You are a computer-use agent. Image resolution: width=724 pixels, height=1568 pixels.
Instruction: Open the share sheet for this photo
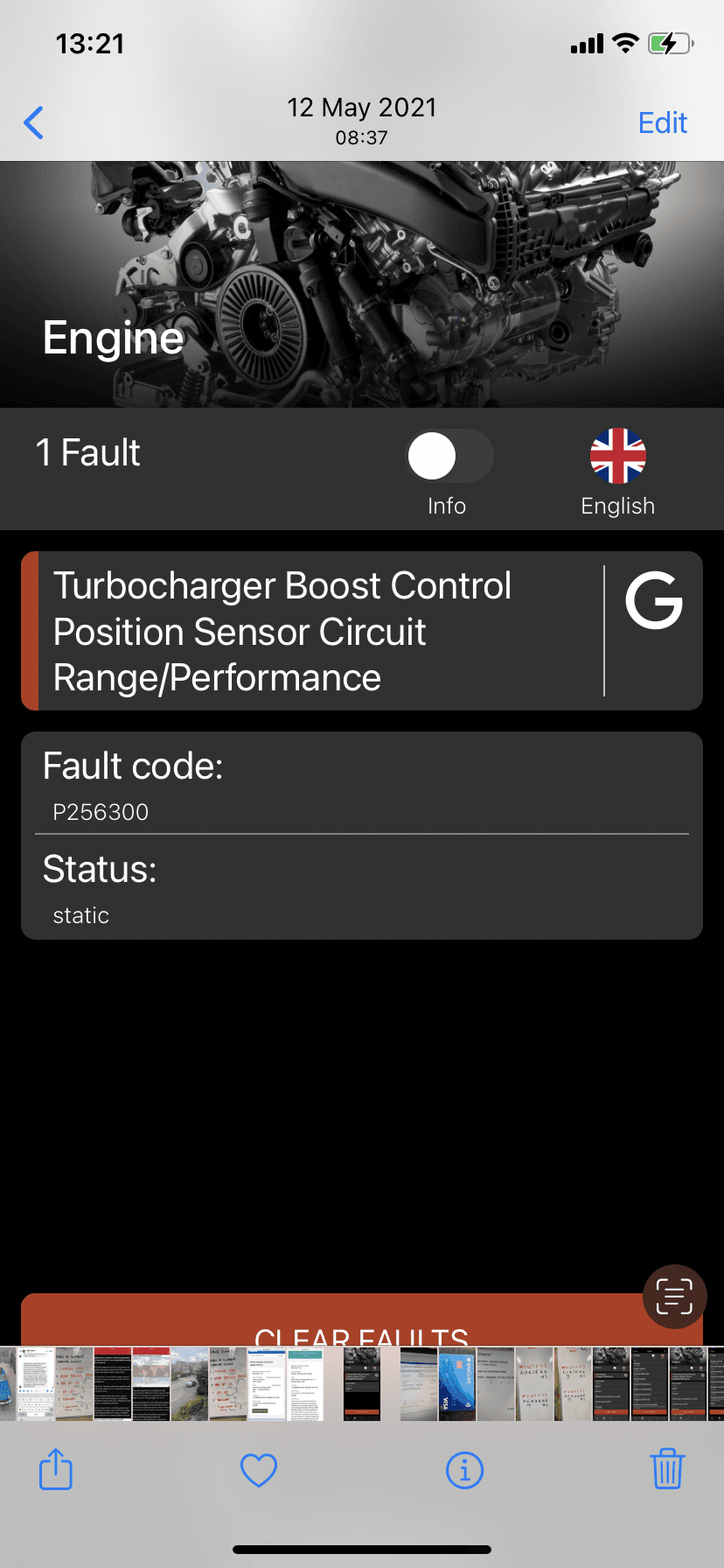(56, 1469)
